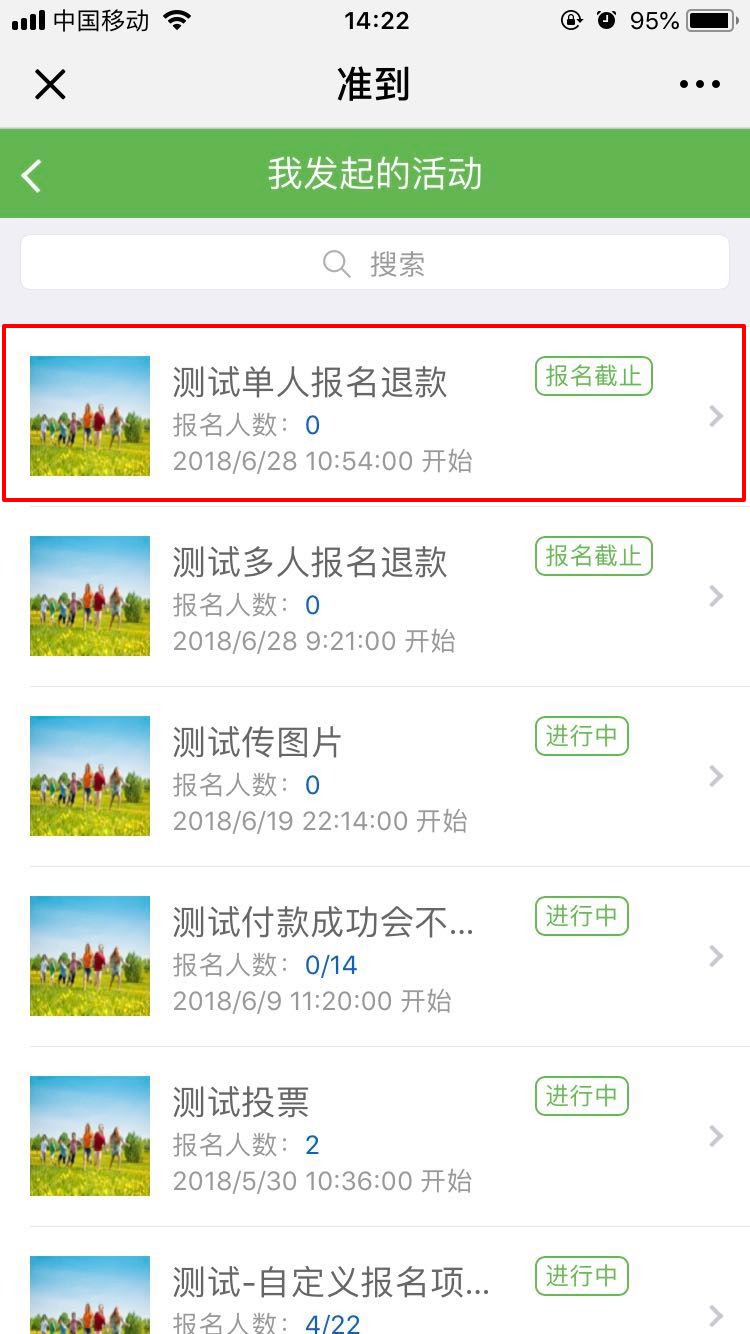Open the three-dot overflow menu
Image resolution: width=750 pixels, height=1334 pixels.
tap(699, 85)
